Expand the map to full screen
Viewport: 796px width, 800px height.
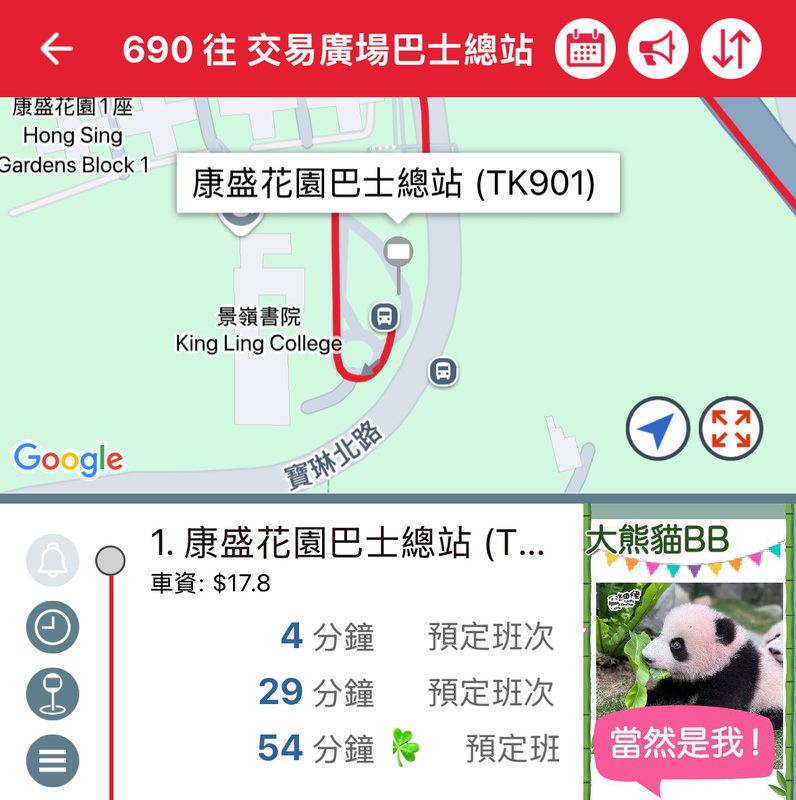[x=731, y=429]
